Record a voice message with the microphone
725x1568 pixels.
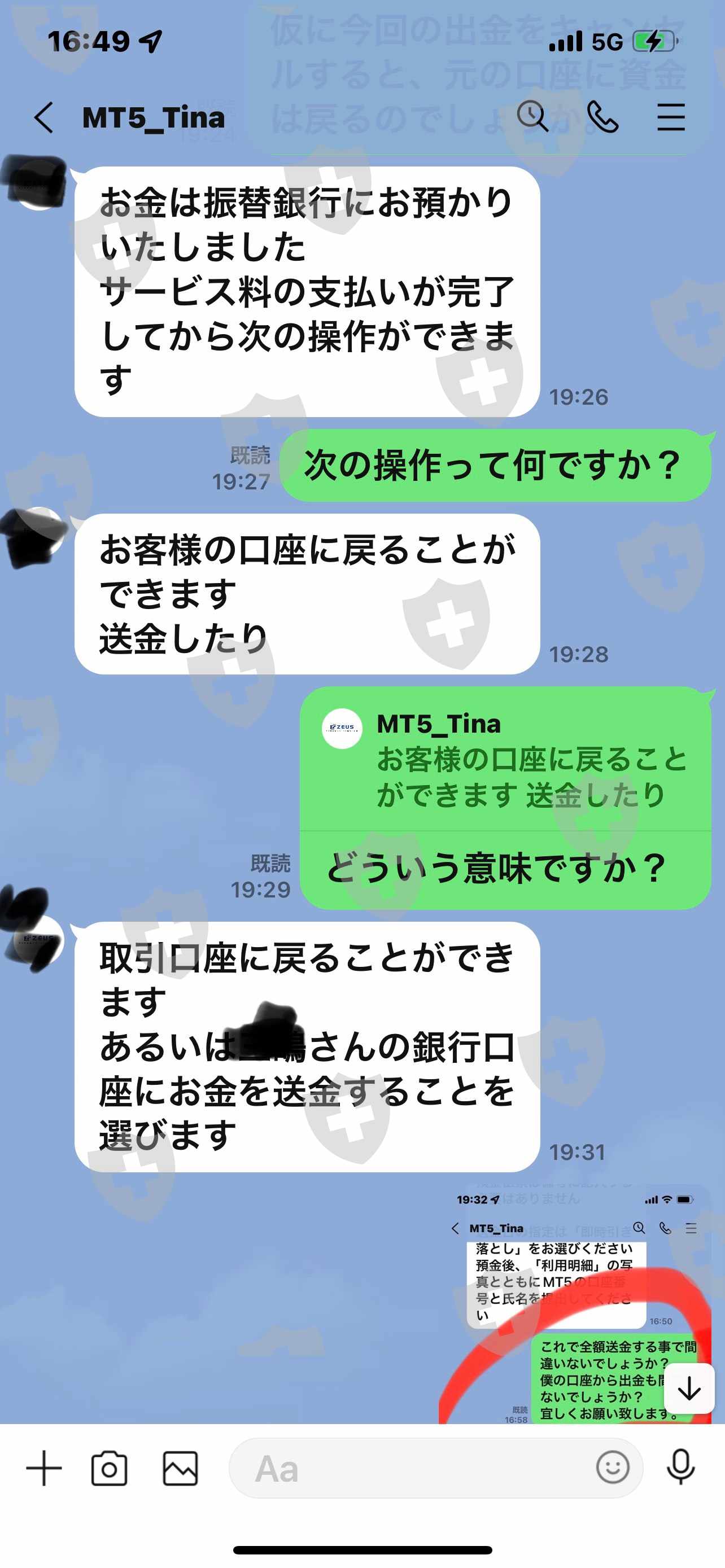pyautogui.click(x=680, y=1467)
